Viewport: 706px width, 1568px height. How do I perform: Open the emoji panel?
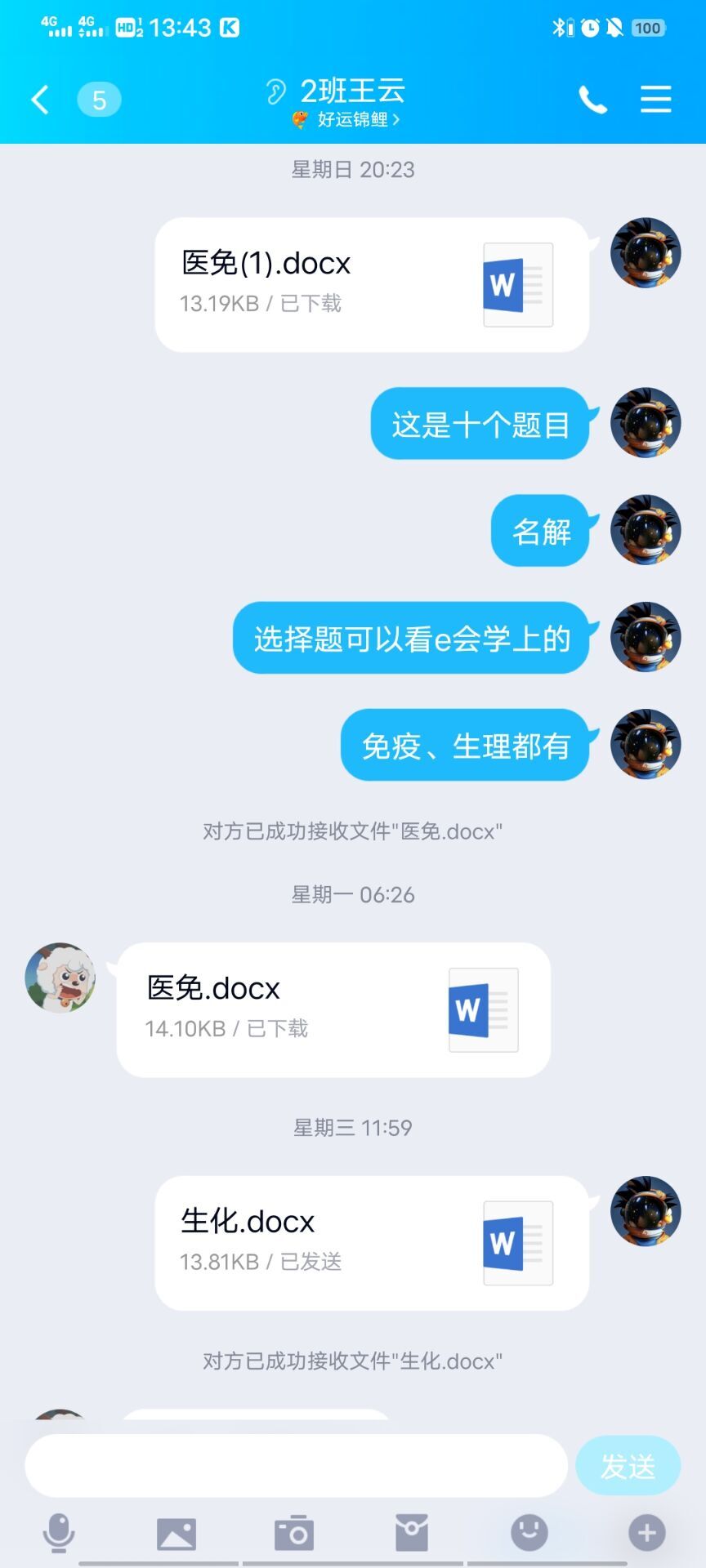(x=529, y=1533)
